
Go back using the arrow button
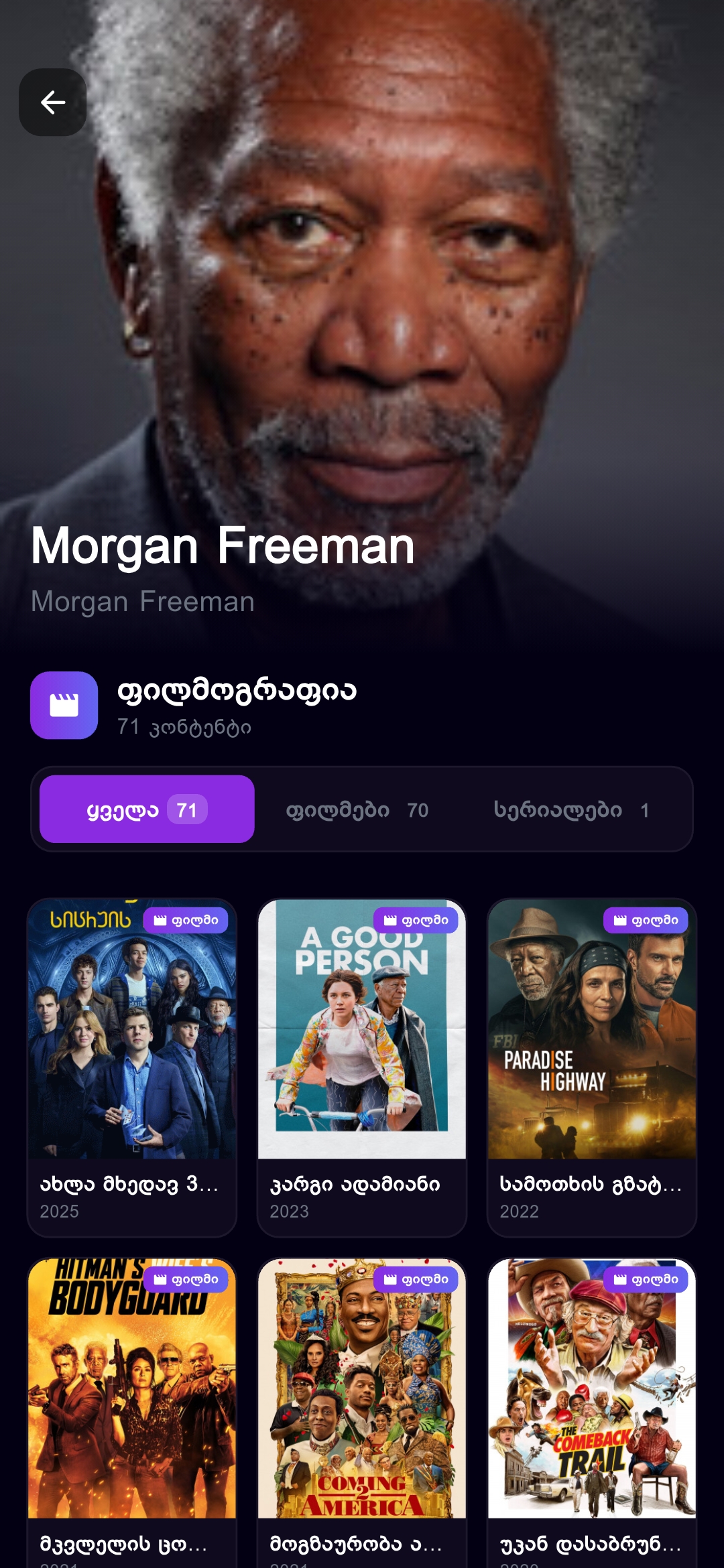coord(52,103)
